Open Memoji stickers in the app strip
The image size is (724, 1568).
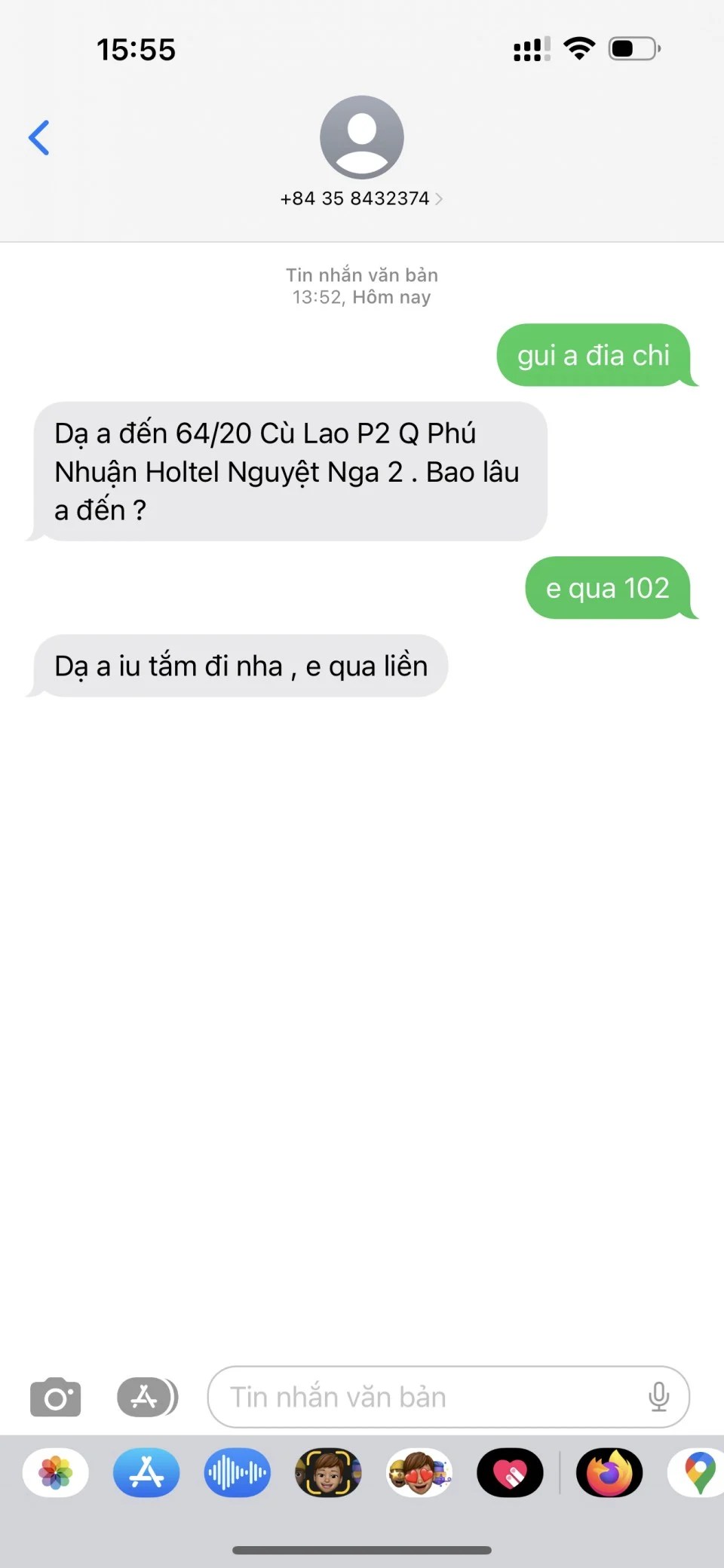[419, 1472]
